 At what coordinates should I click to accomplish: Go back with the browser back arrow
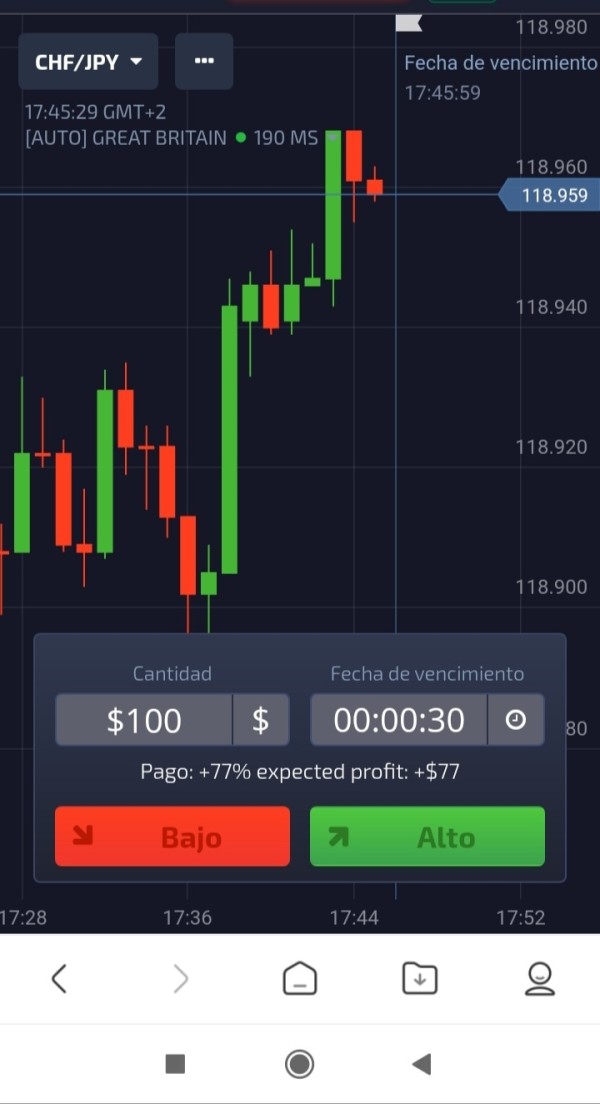coord(59,979)
